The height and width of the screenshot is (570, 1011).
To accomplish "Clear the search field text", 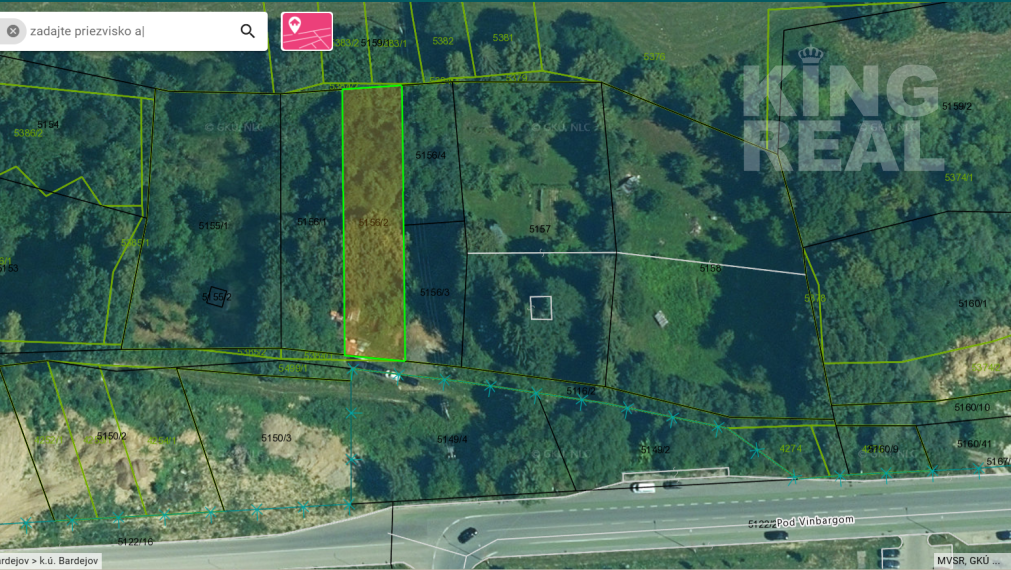I will [13, 31].
